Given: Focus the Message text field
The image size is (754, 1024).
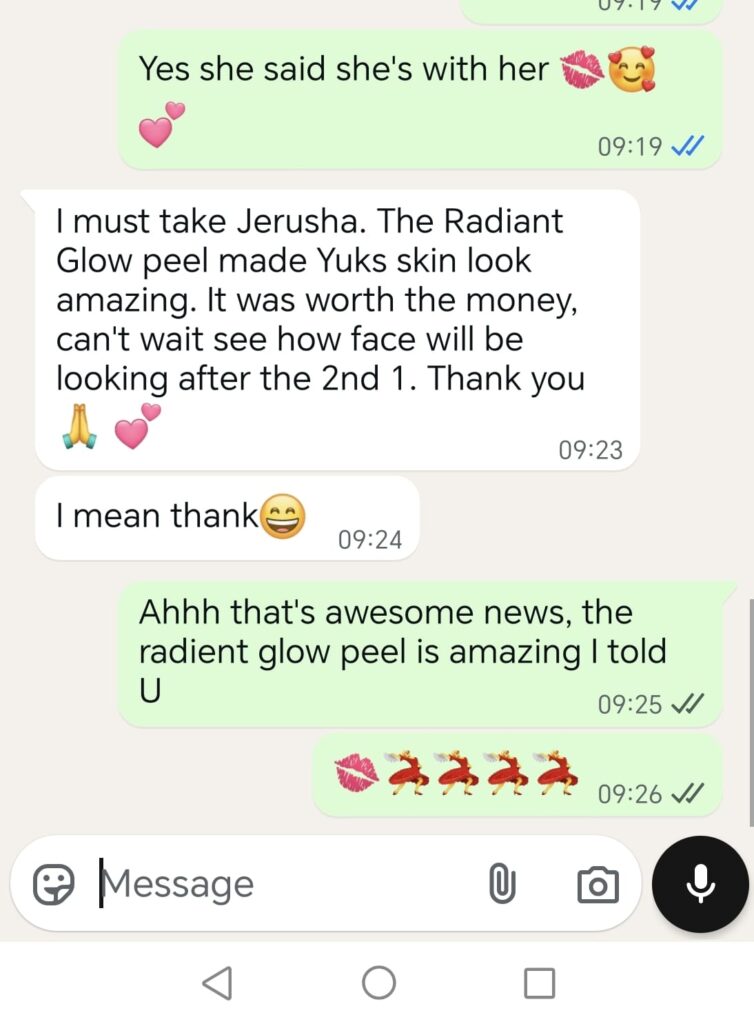Looking at the screenshot, I should [x=280, y=884].
